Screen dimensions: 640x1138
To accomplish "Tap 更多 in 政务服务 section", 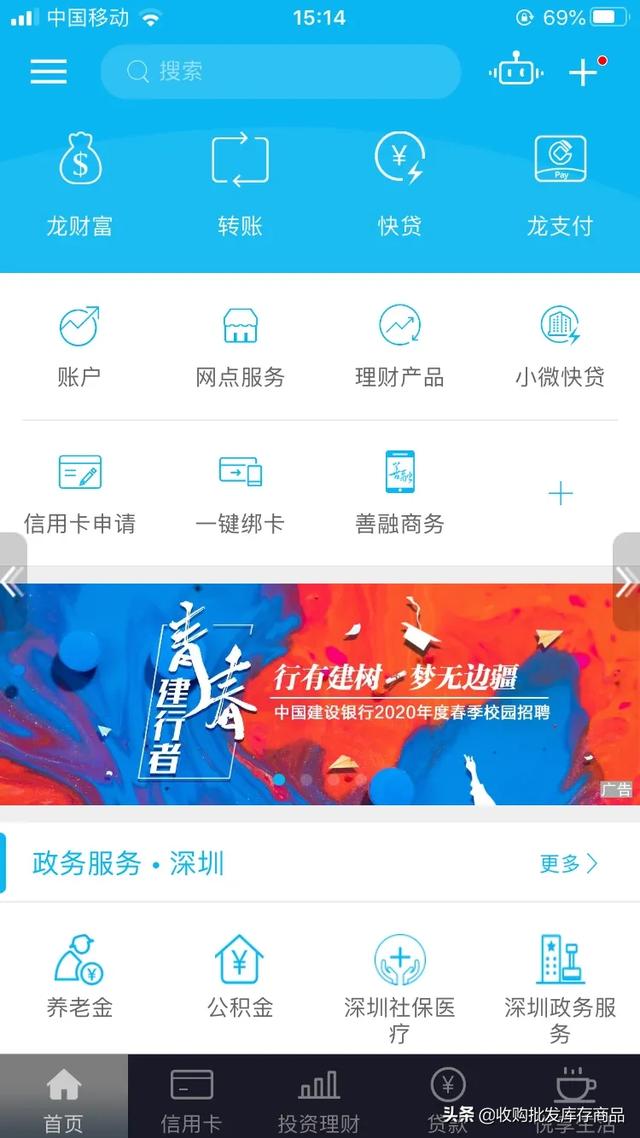I will 568,863.
